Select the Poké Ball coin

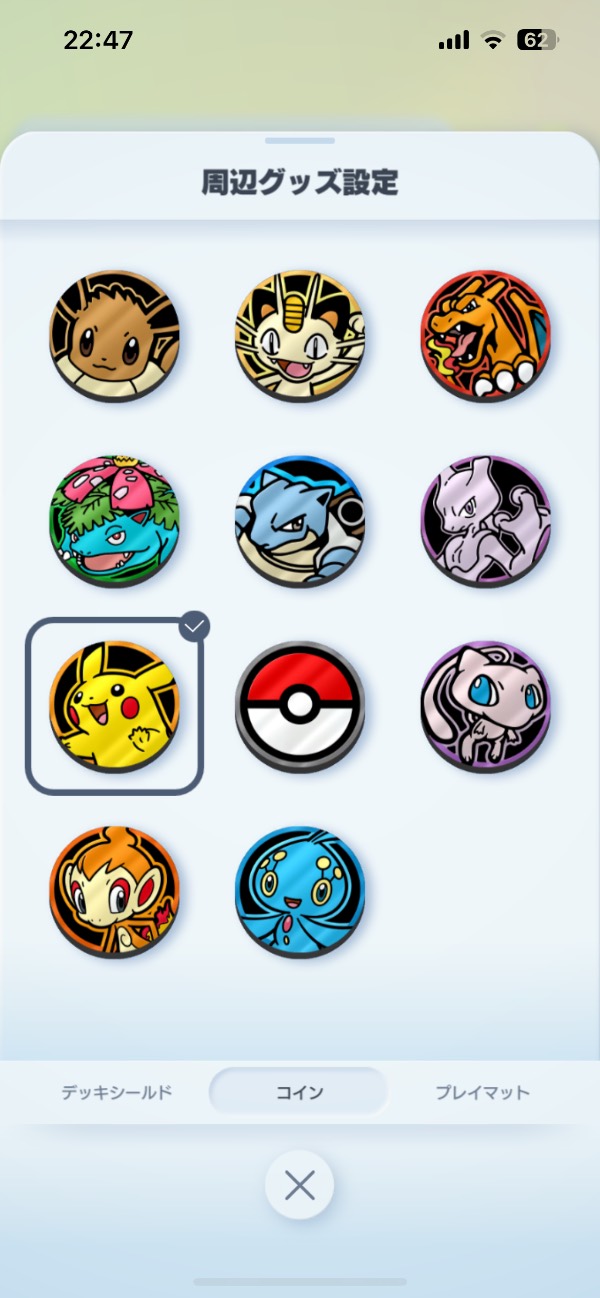300,706
